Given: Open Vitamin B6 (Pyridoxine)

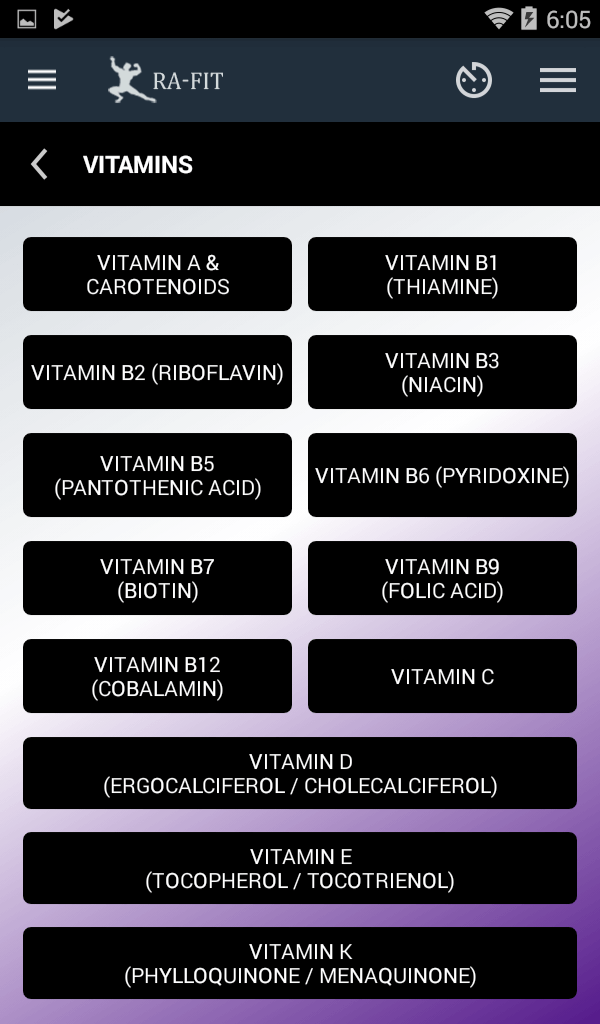Looking at the screenshot, I should (x=442, y=475).
